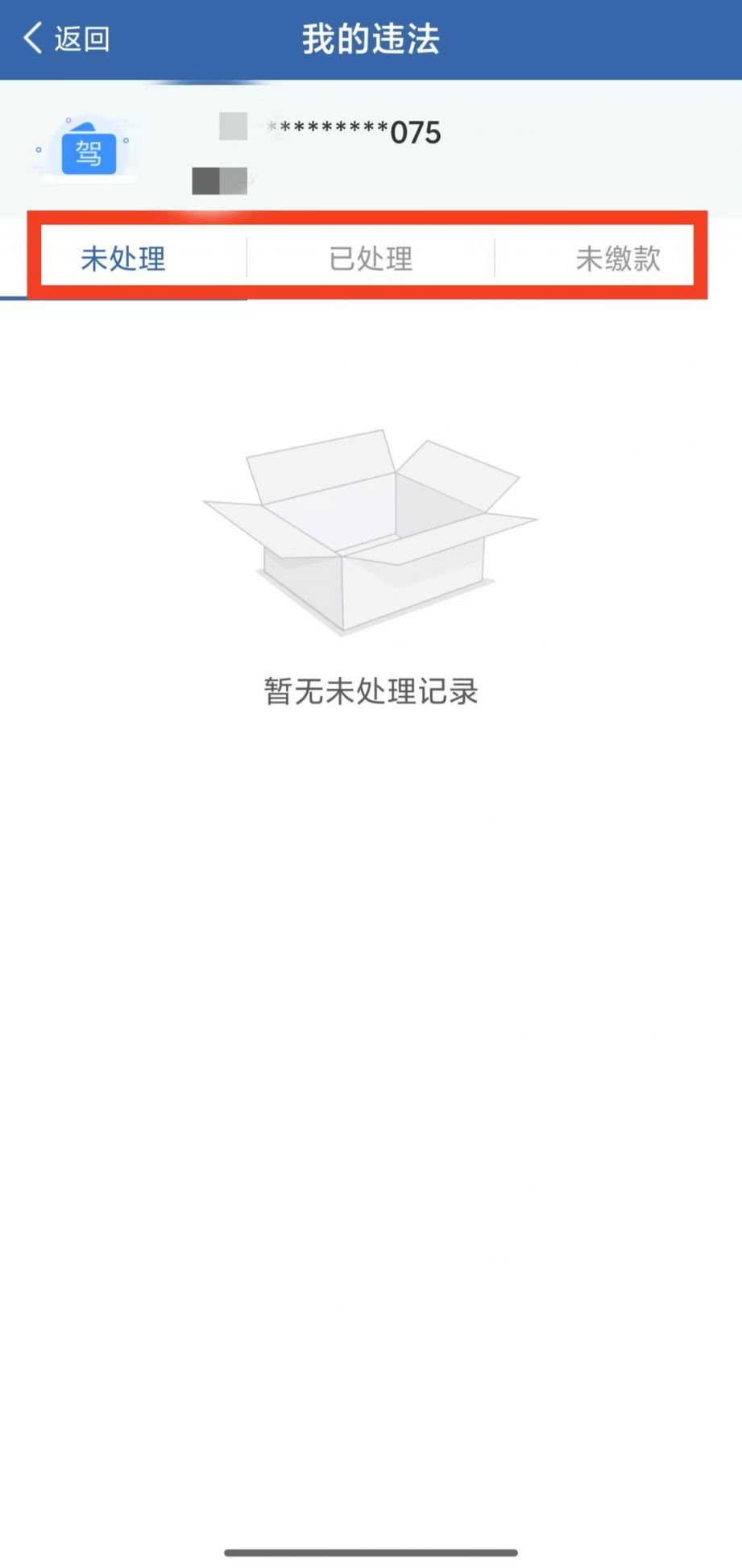The image size is (742, 1568).
Task: Open the 未缴款 tab
Action: [x=618, y=259]
